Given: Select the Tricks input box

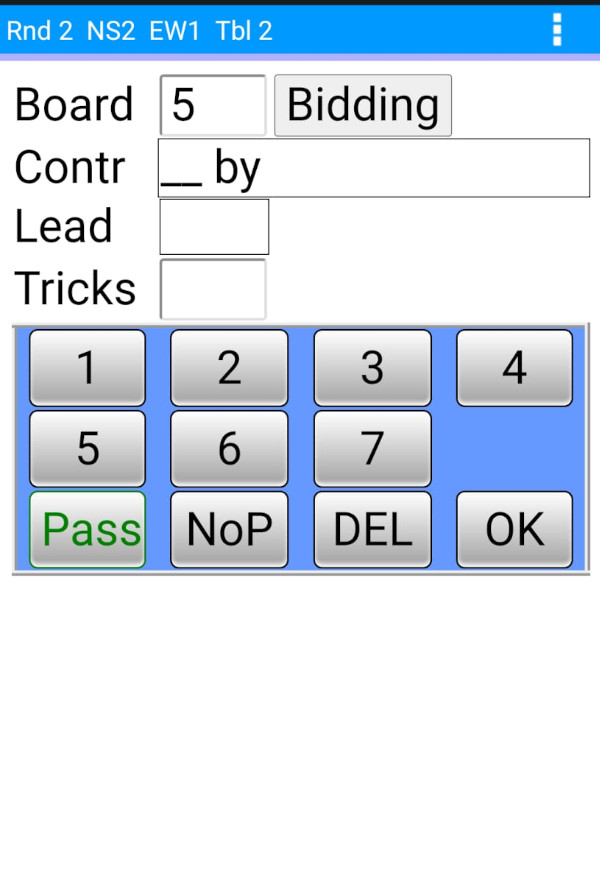Looking at the screenshot, I should click(x=212, y=289).
